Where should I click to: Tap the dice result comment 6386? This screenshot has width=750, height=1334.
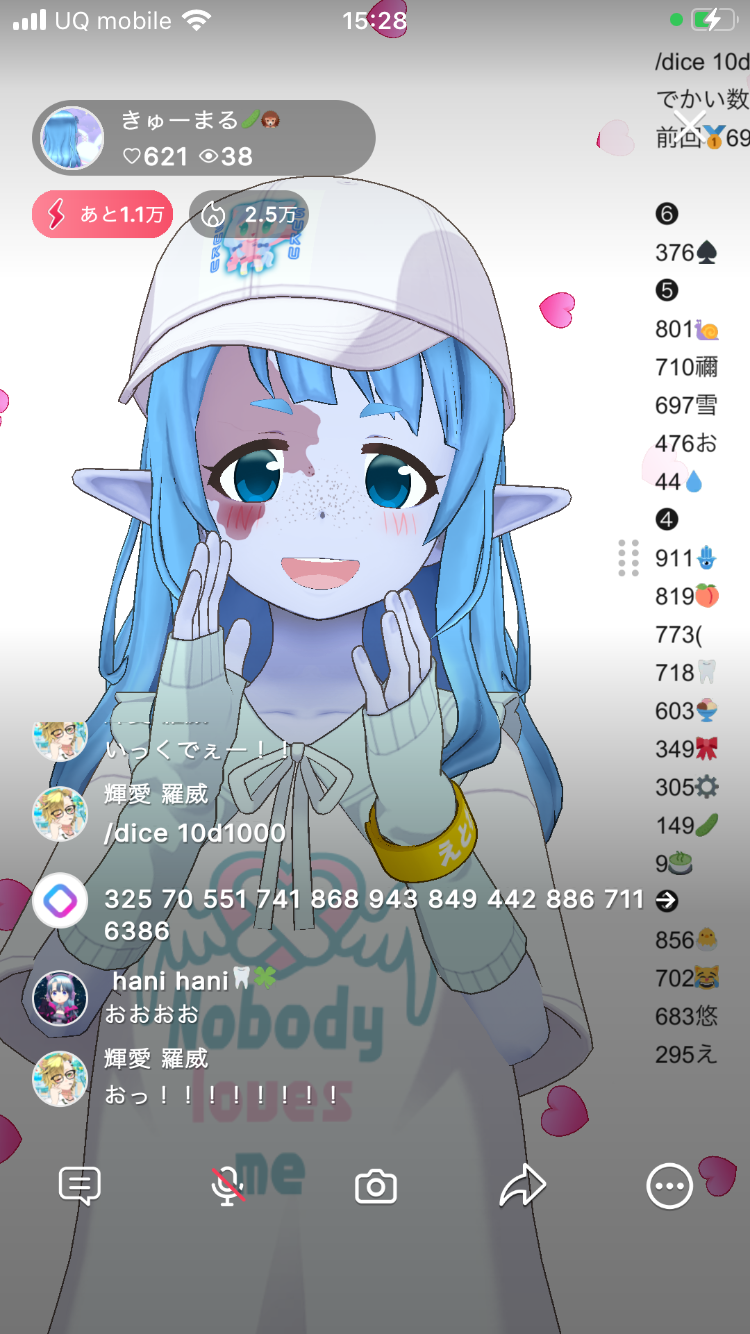(136, 931)
